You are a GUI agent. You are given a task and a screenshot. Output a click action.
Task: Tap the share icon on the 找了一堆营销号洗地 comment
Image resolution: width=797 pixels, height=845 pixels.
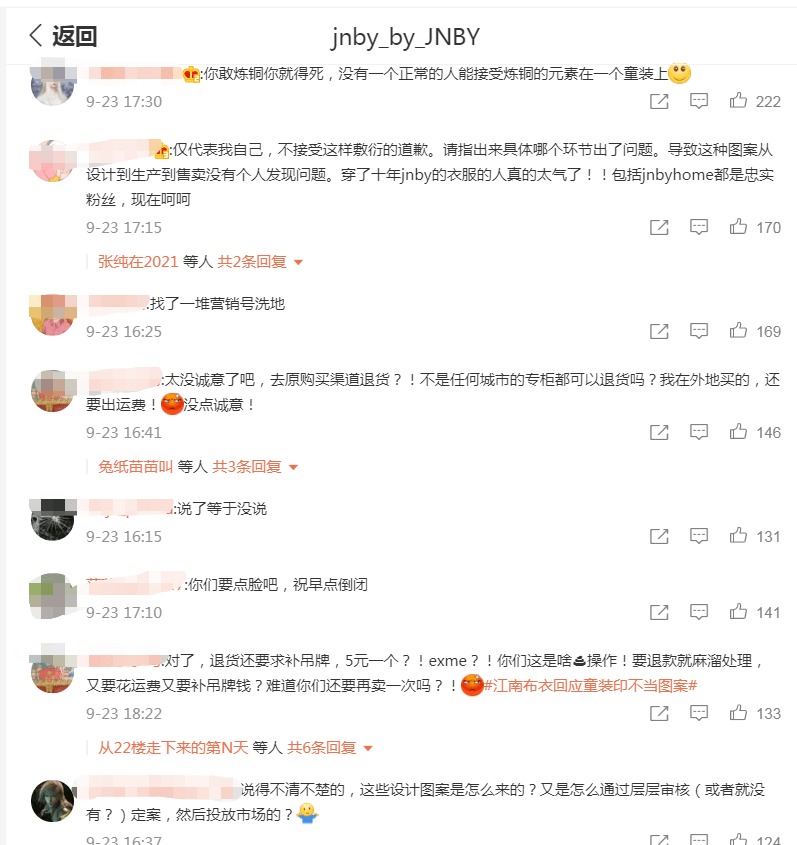coord(659,329)
